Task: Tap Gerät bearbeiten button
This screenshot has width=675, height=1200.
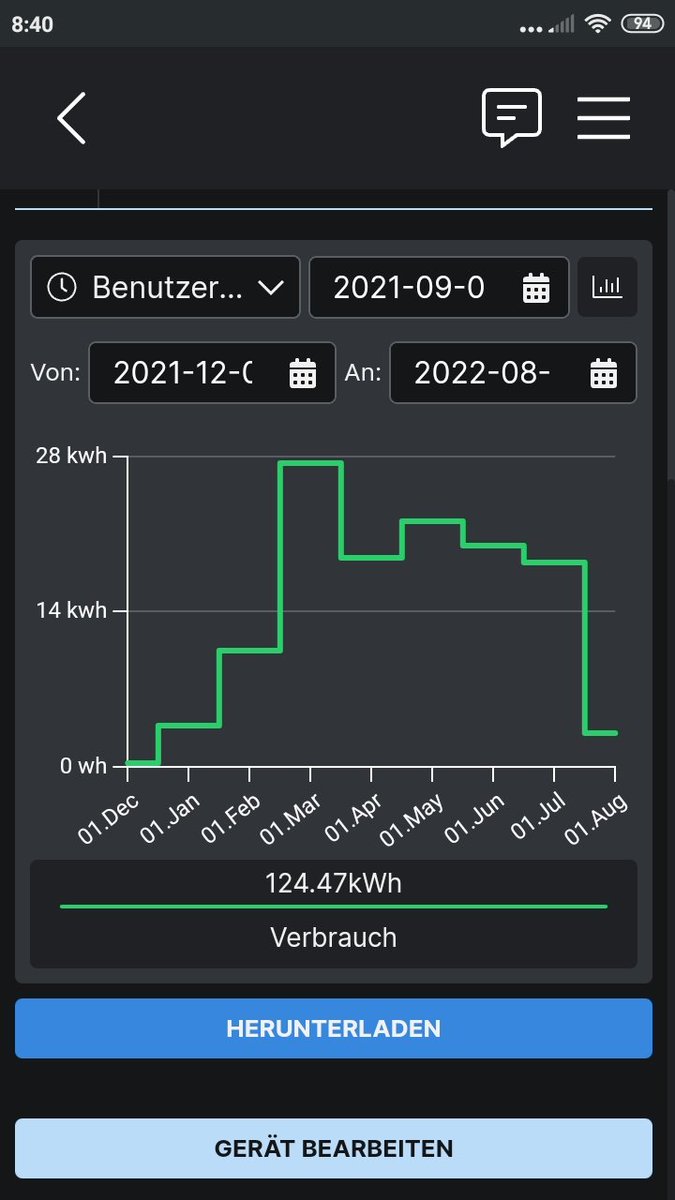Action: [333, 1148]
